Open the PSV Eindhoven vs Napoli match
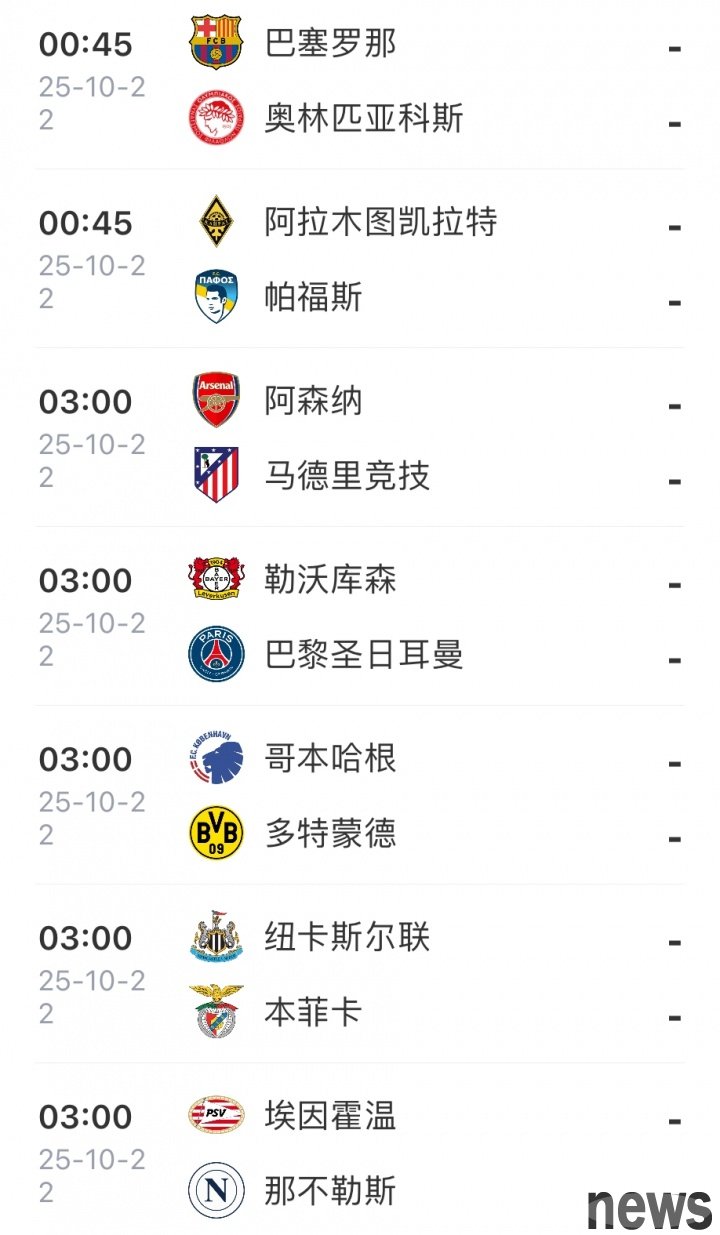Viewport: 720px width, 1235px height. pos(360,1153)
